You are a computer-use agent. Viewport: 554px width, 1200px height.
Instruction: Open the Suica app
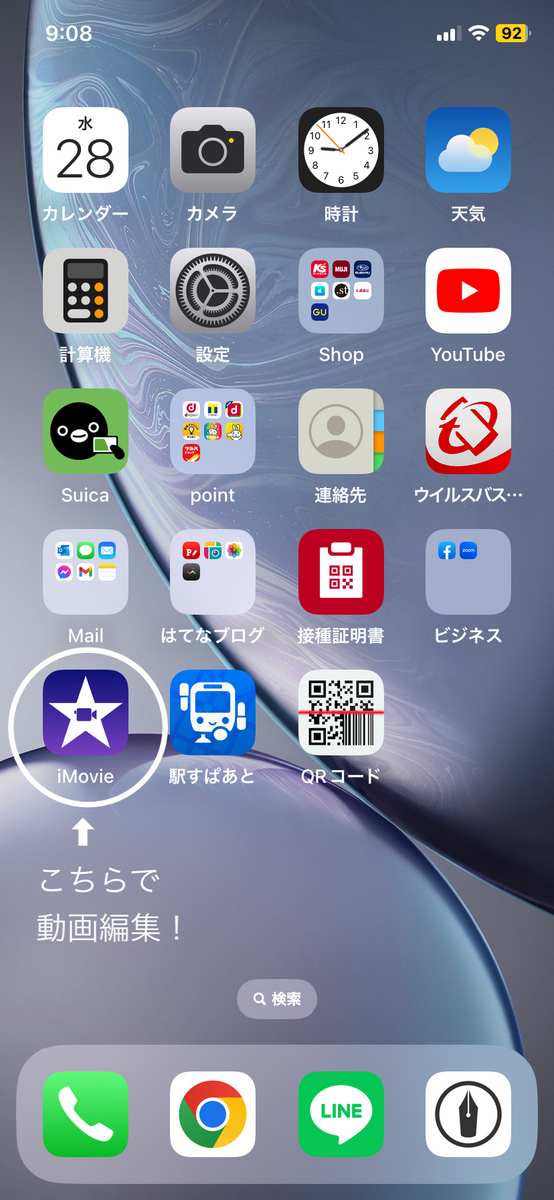point(85,431)
